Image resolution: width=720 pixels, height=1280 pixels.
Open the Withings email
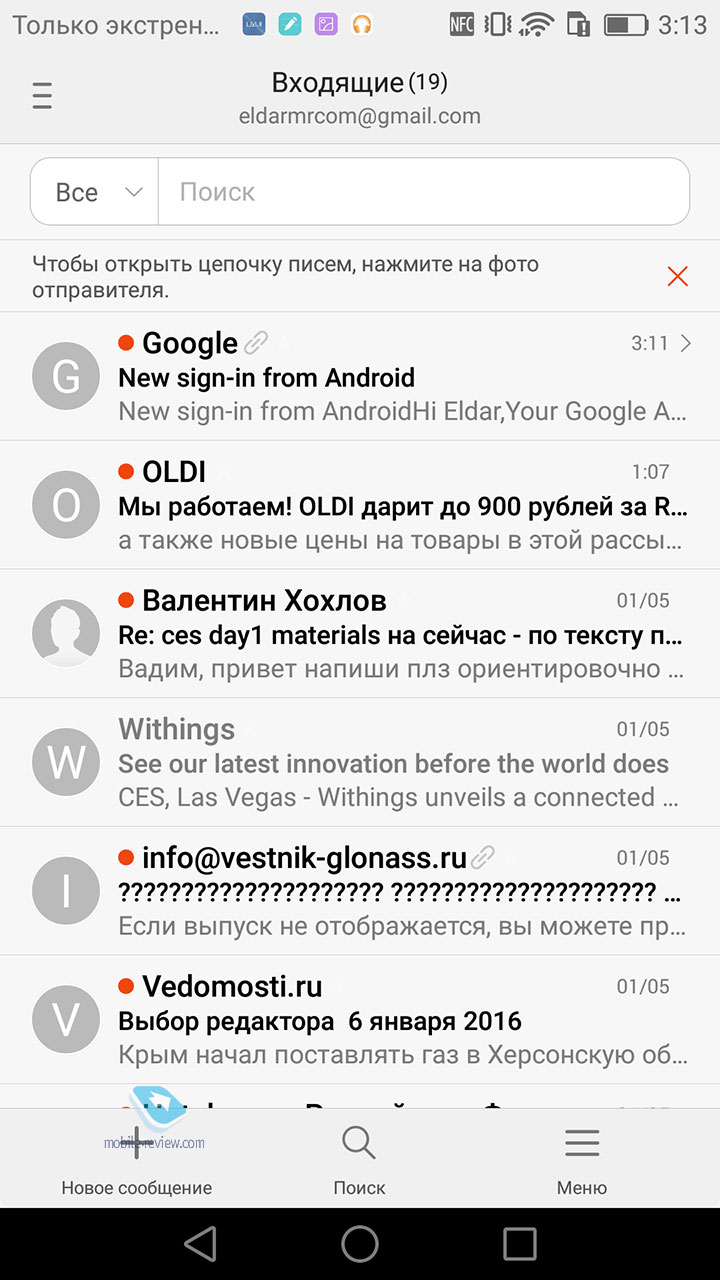[x=360, y=763]
